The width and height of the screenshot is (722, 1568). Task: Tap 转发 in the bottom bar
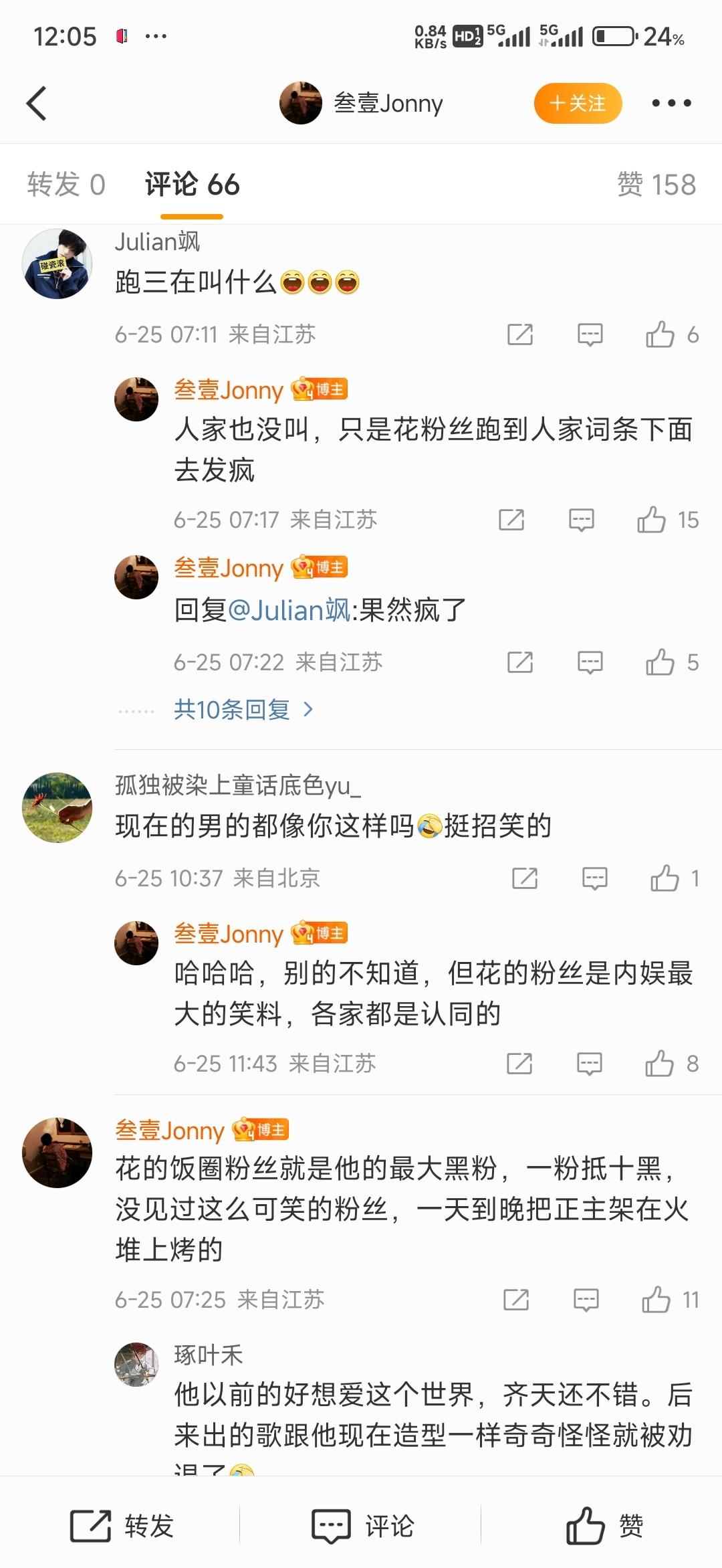pyautogui.click(x=122, y=1527)
